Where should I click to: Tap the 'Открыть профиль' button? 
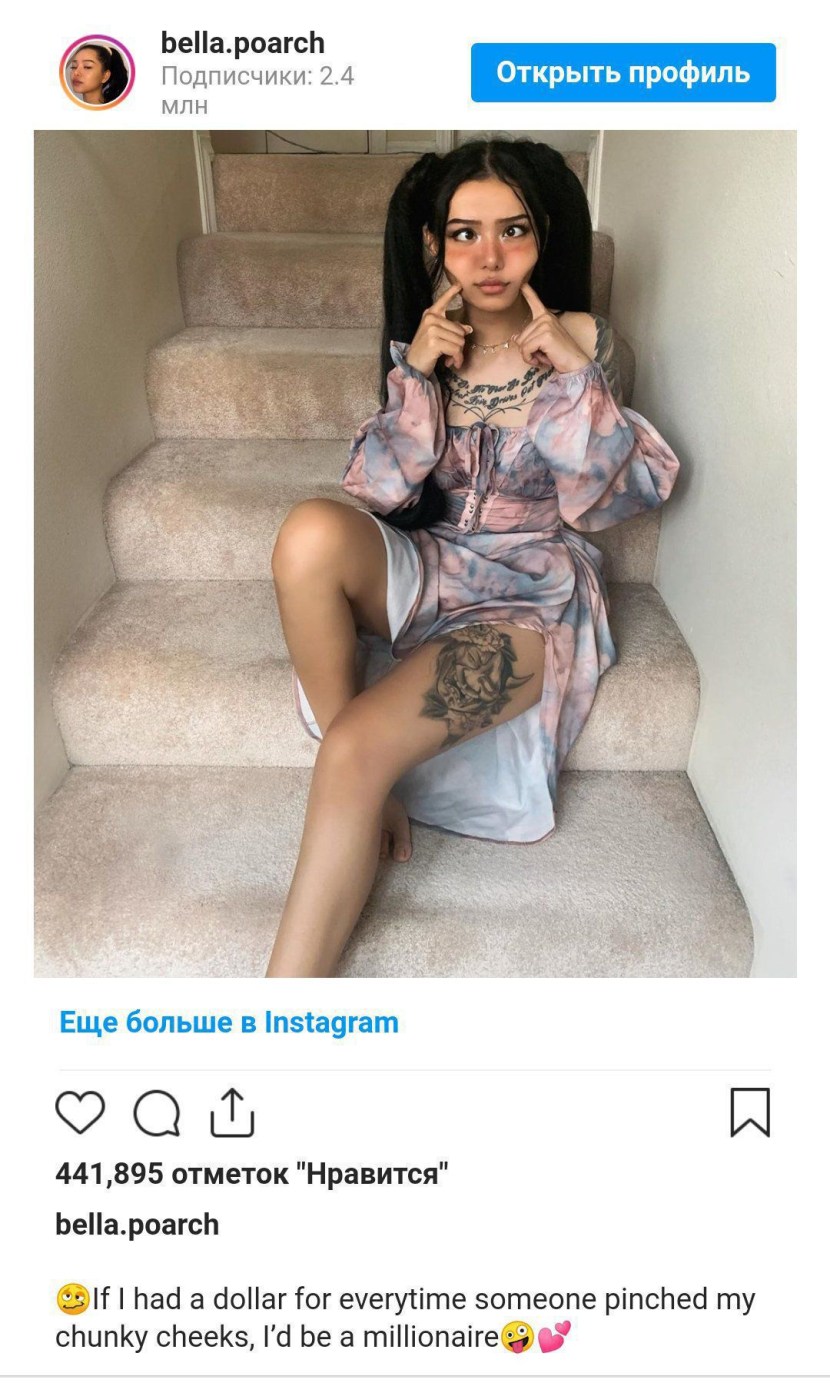click(x=623, y=72)
